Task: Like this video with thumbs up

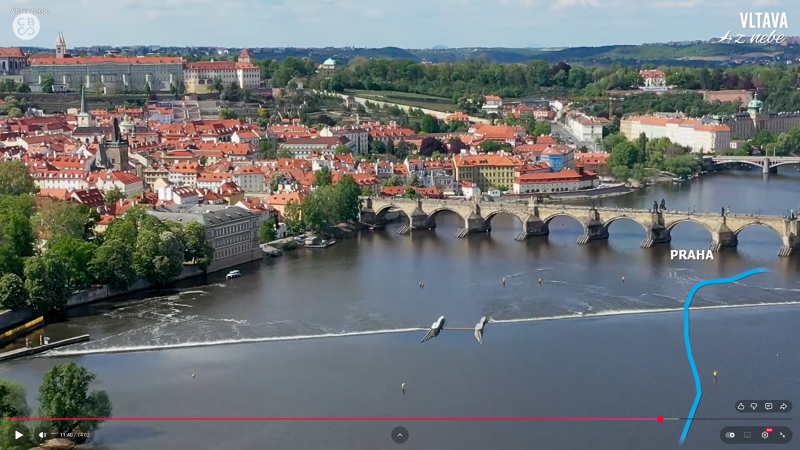Action: 741,406
